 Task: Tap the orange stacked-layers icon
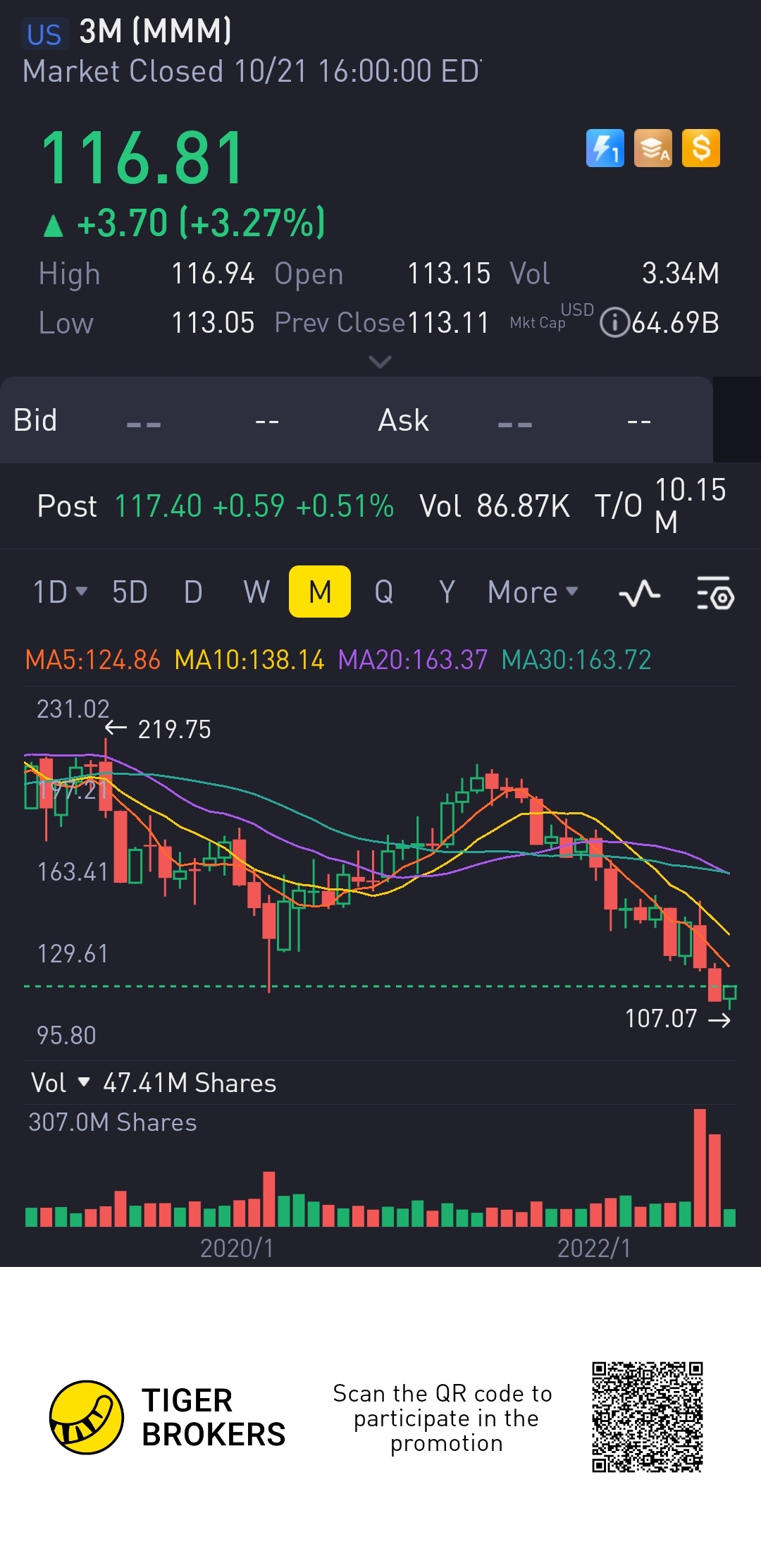pos(652,148)
